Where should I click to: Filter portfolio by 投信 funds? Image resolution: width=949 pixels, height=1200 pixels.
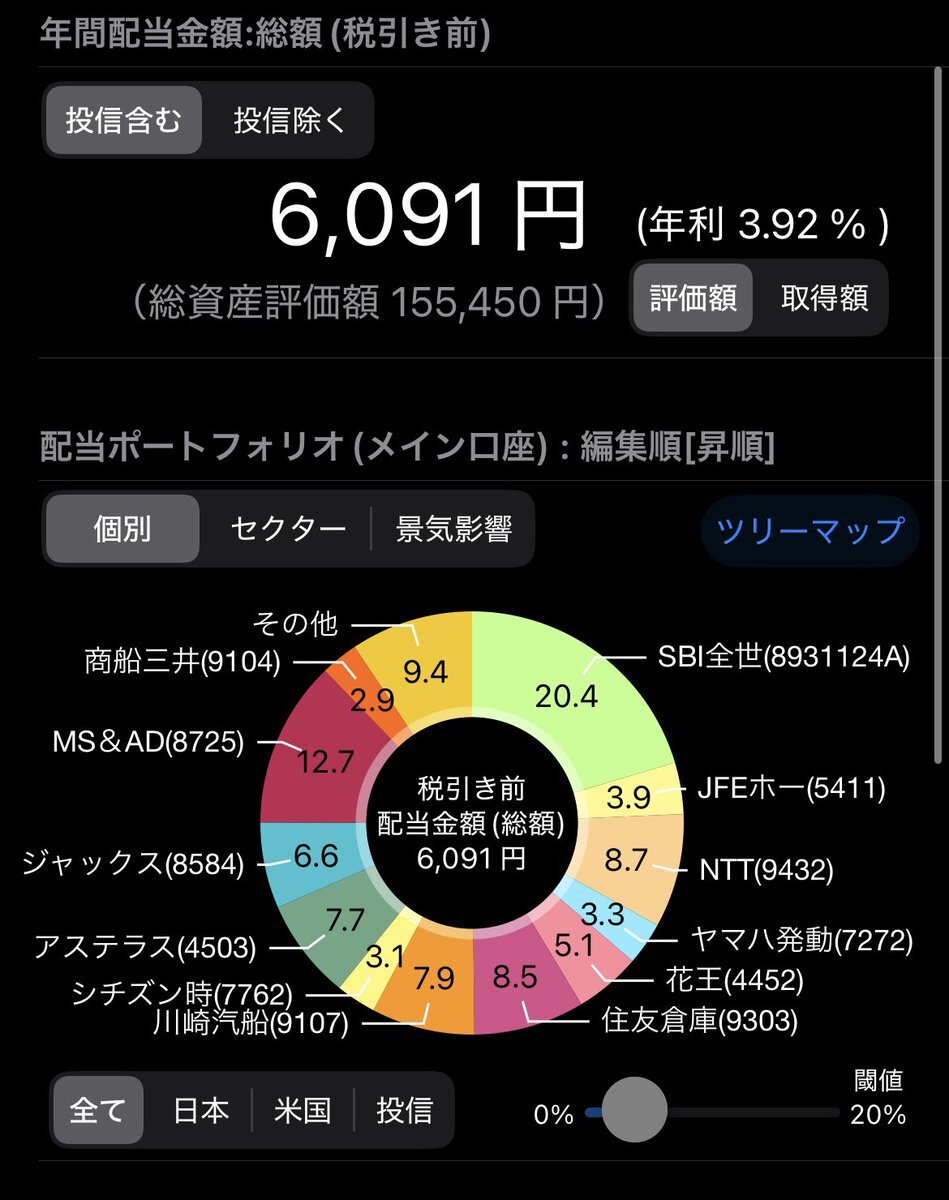pos(404,1110)
